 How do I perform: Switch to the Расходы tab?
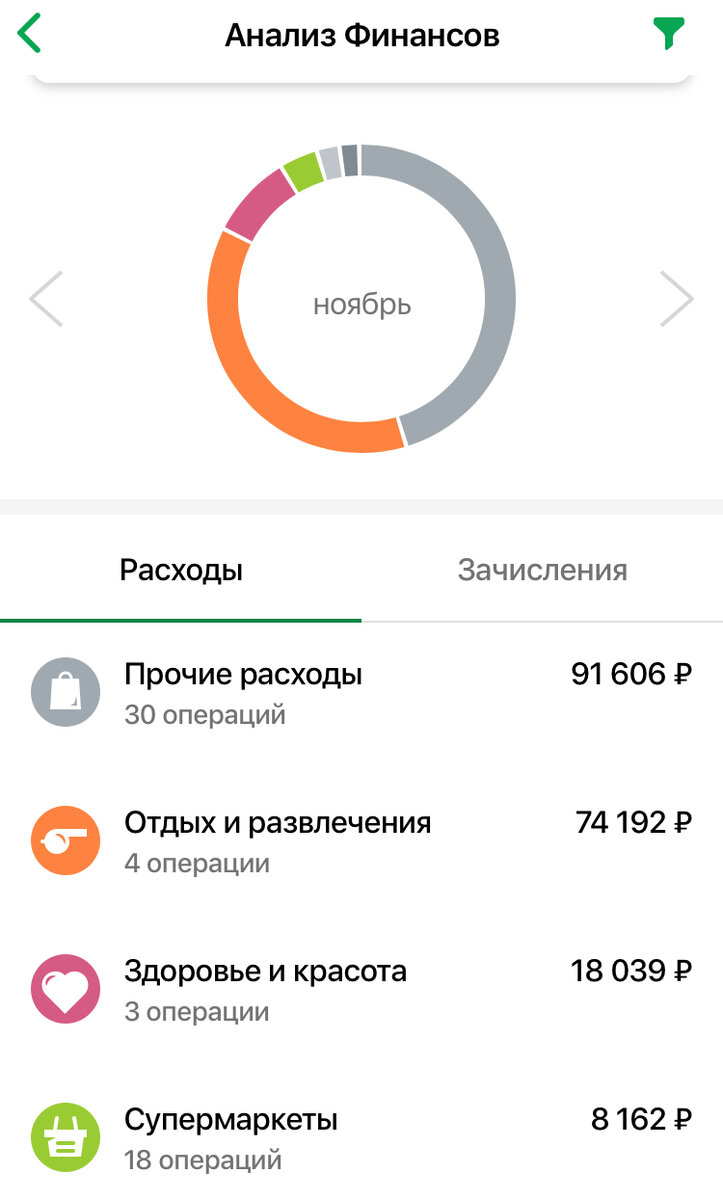(x=181, y=571)
